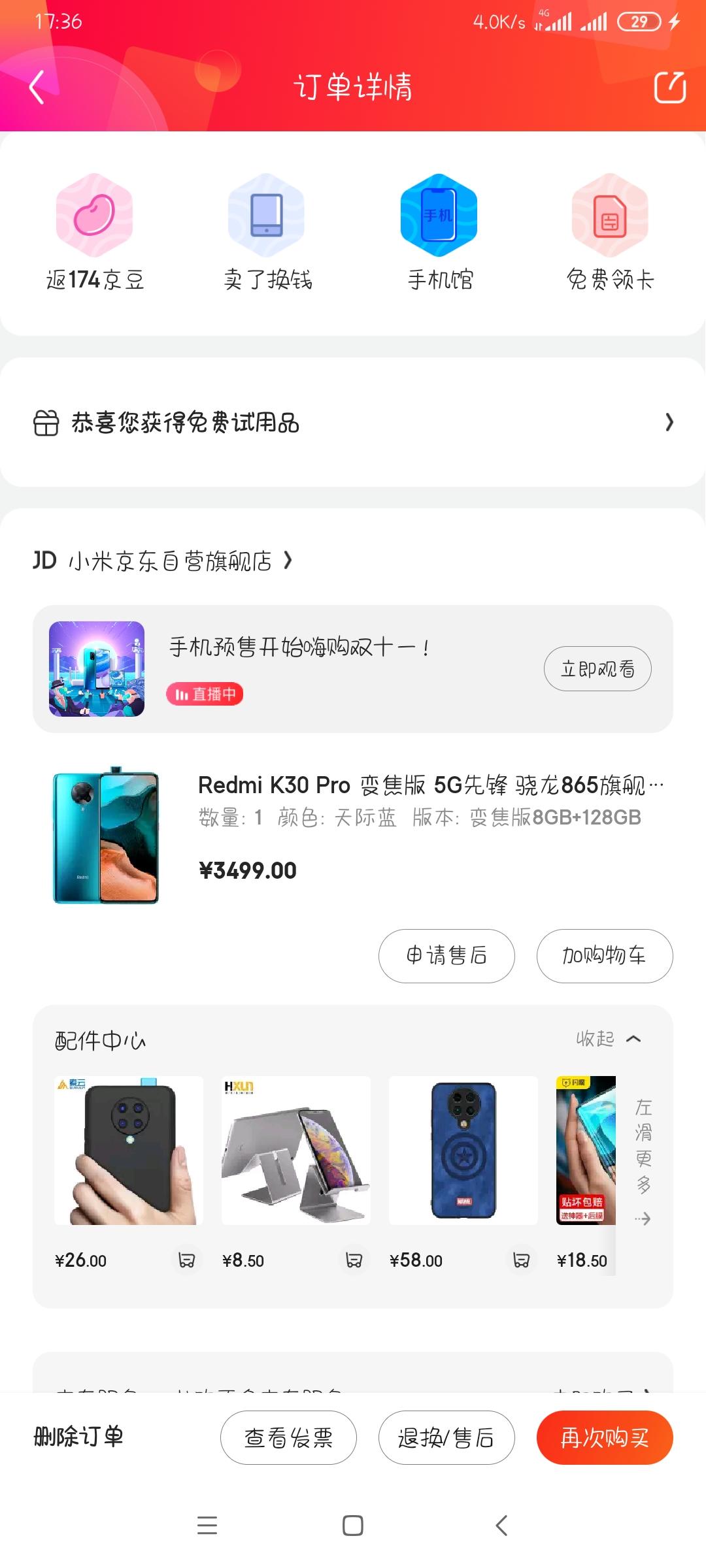Tap 再次购买 to buy again
Viewport: 706px width, 1568px height.
[x=605, y=1437]
